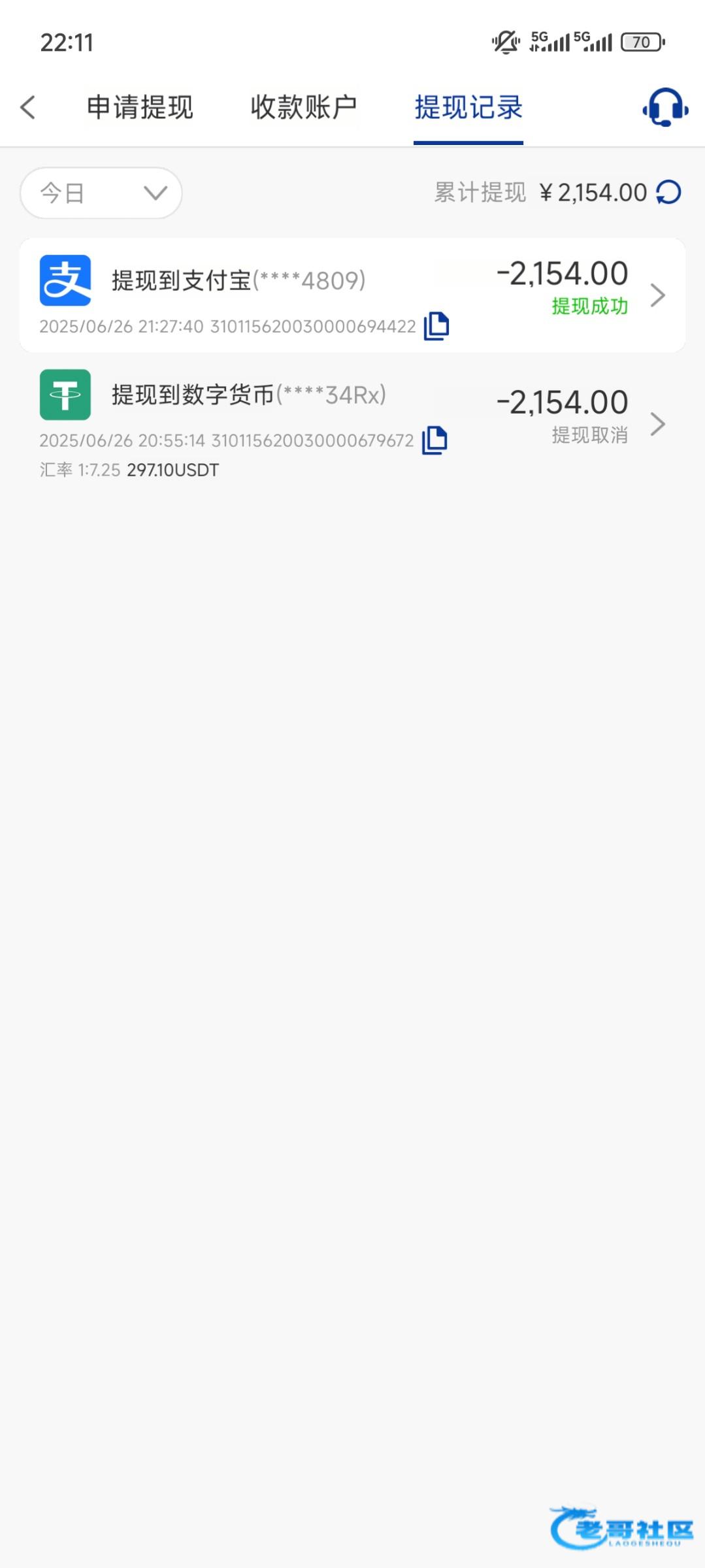Switch to the 申请提现 tab
This screenshot has height=1568, width=705.
[x=140, y=107]
